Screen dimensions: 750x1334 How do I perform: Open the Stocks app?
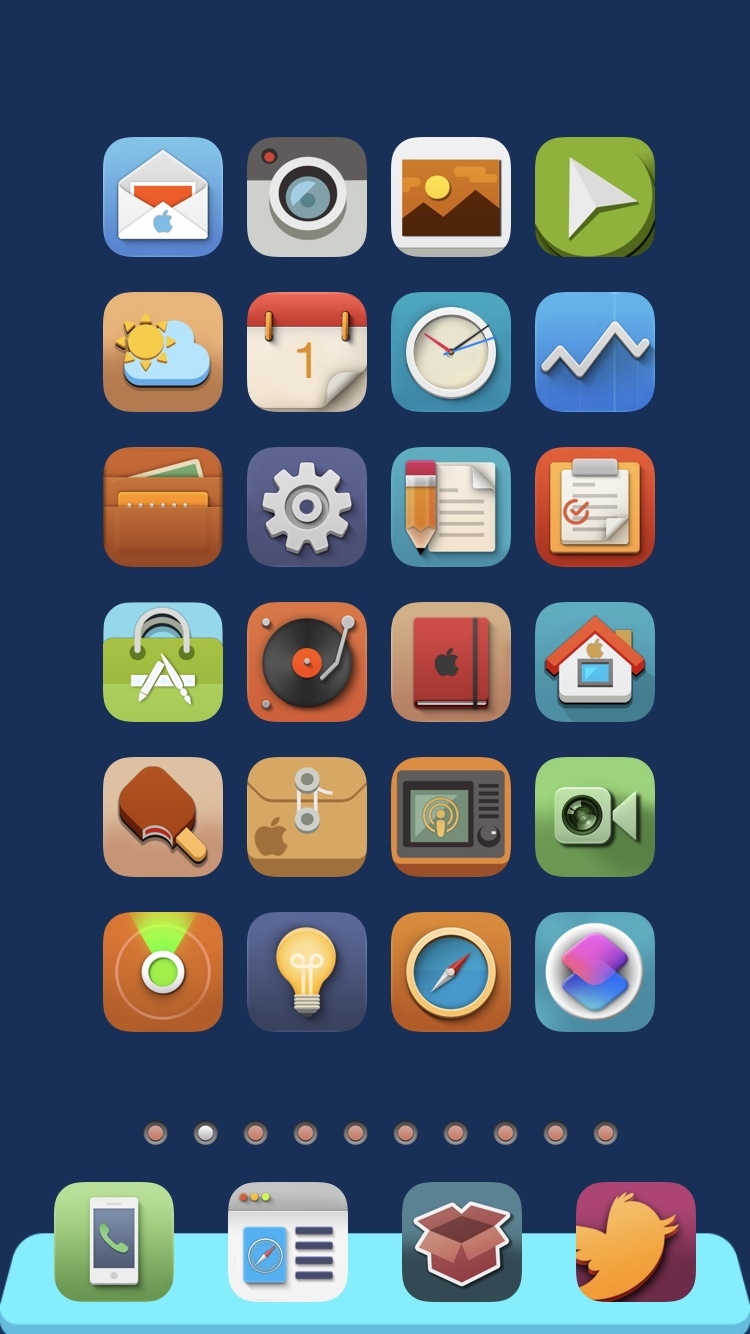click(595, 352)
